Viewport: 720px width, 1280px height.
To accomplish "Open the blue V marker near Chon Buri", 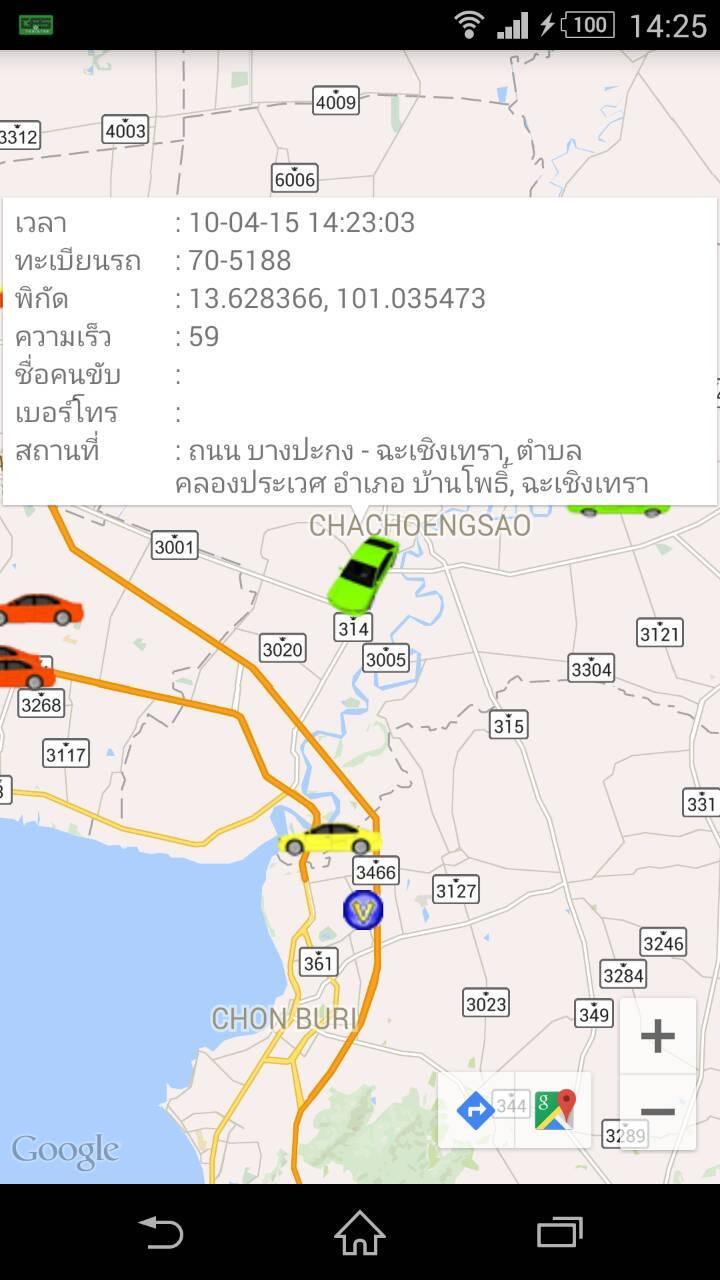I will (362, 911).
